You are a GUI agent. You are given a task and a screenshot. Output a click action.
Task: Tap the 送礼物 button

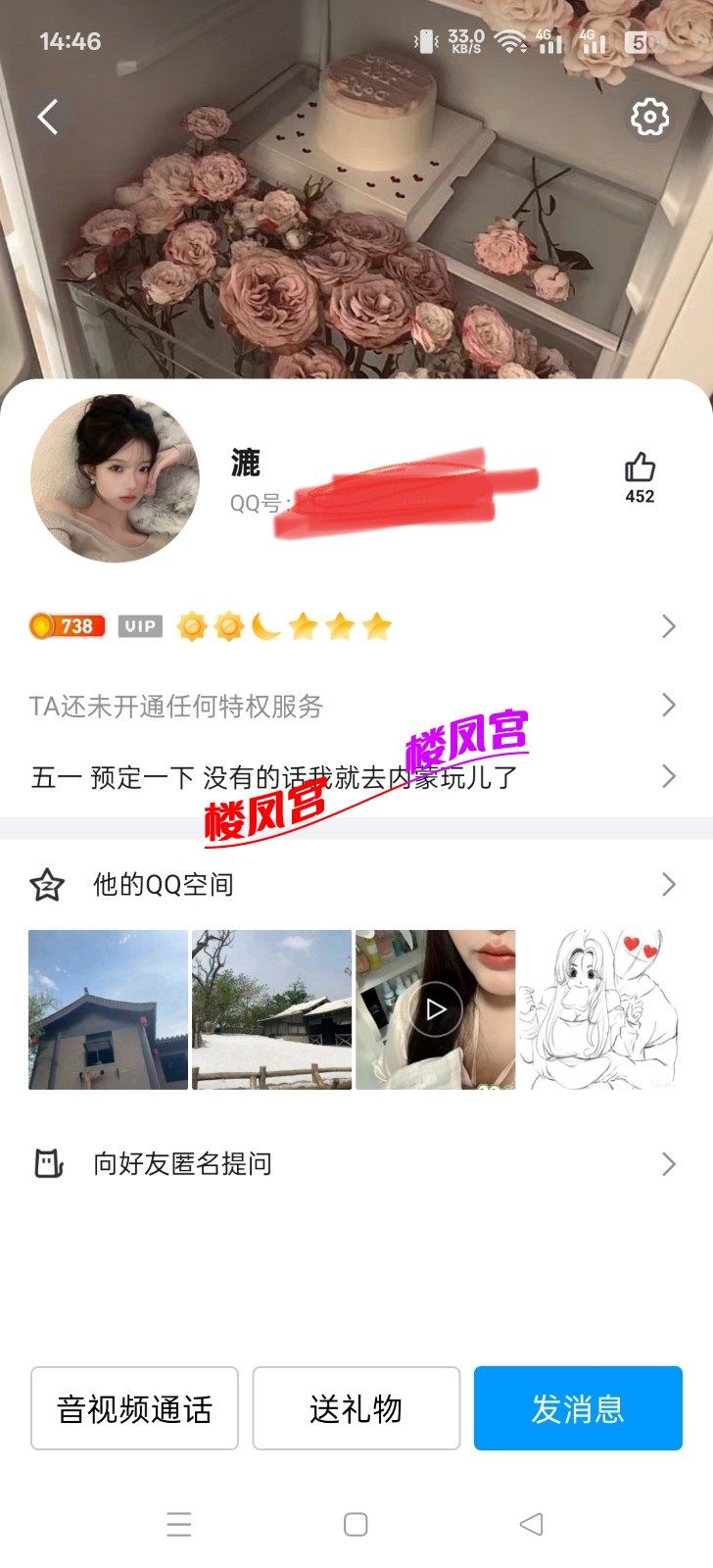point(356,1408)
